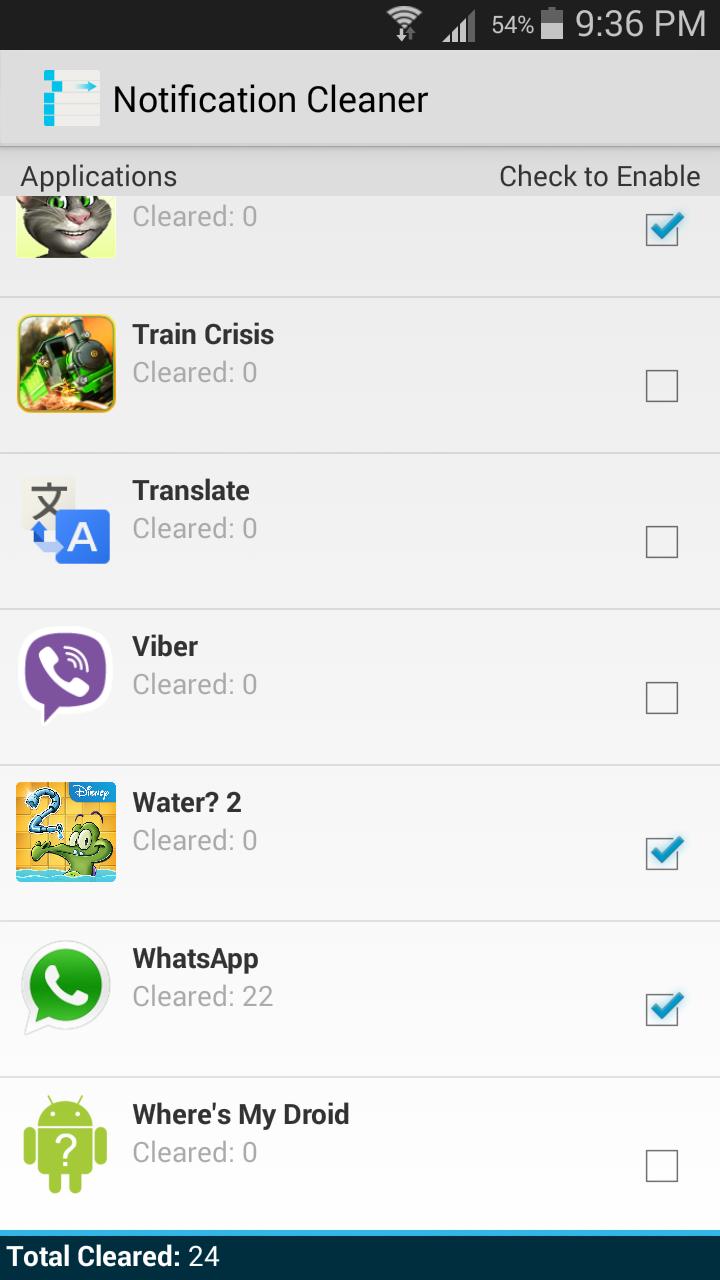
Task: Disable WhatsApp notification cleaning
Action: point(662,1010)
